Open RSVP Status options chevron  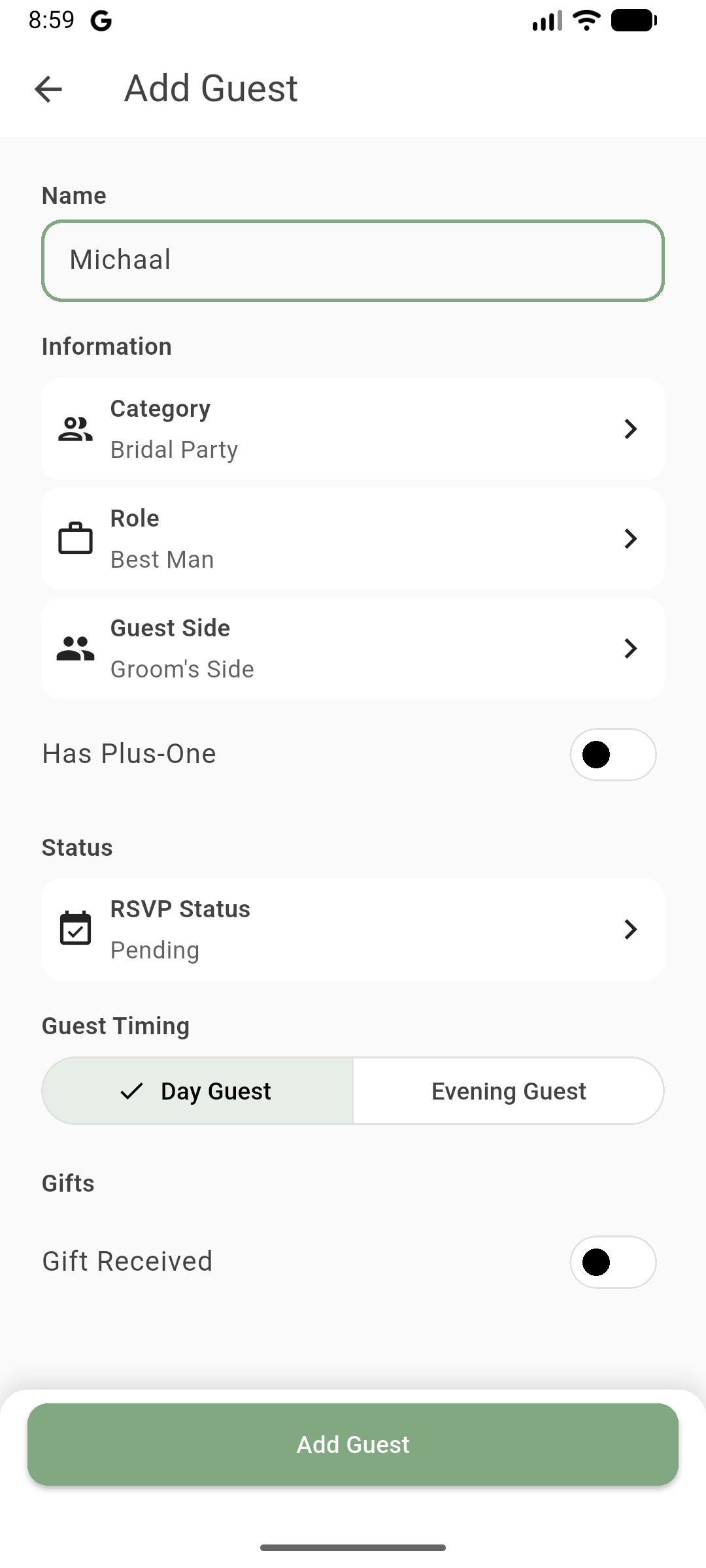(630, 929)
